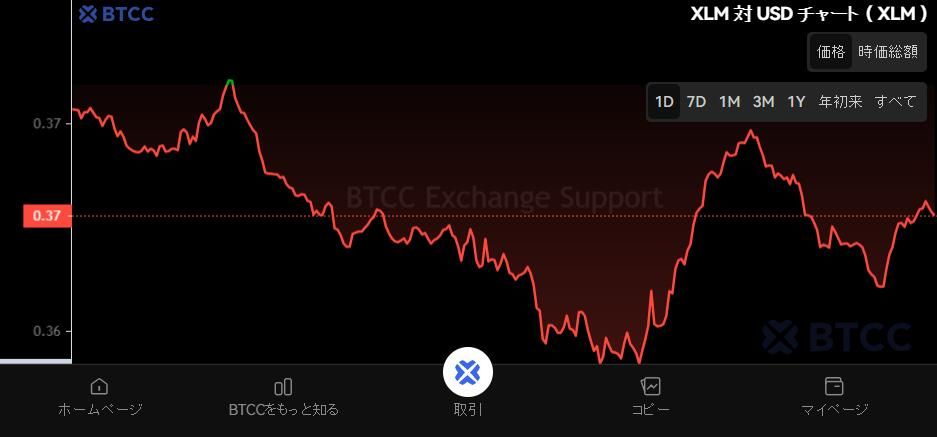Image resolution: width=937 pixels, height=437 pixels.
Task: Select the 年初来 time range
Action: [x=840, y=101]
